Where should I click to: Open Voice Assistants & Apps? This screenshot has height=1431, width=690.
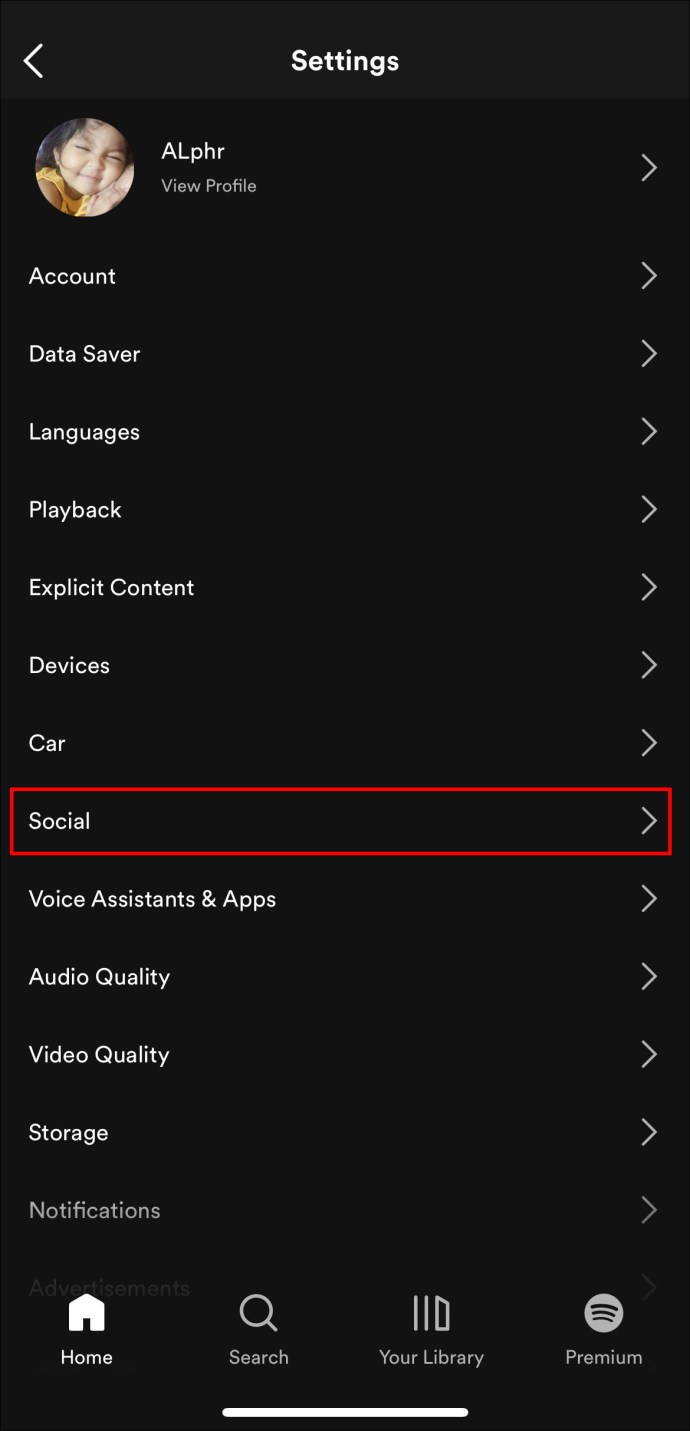[x=153, y=900]
